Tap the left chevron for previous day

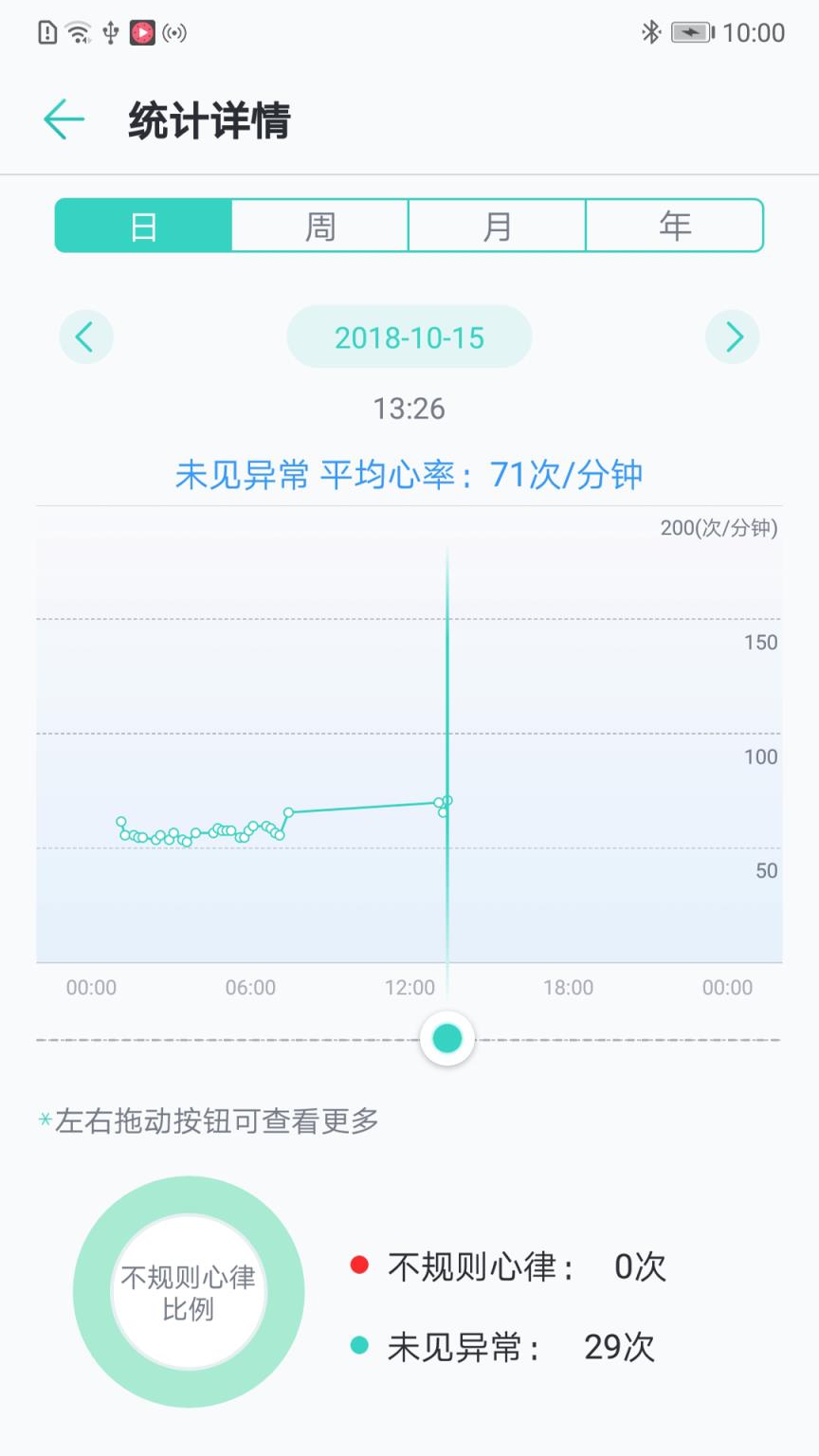85,337
